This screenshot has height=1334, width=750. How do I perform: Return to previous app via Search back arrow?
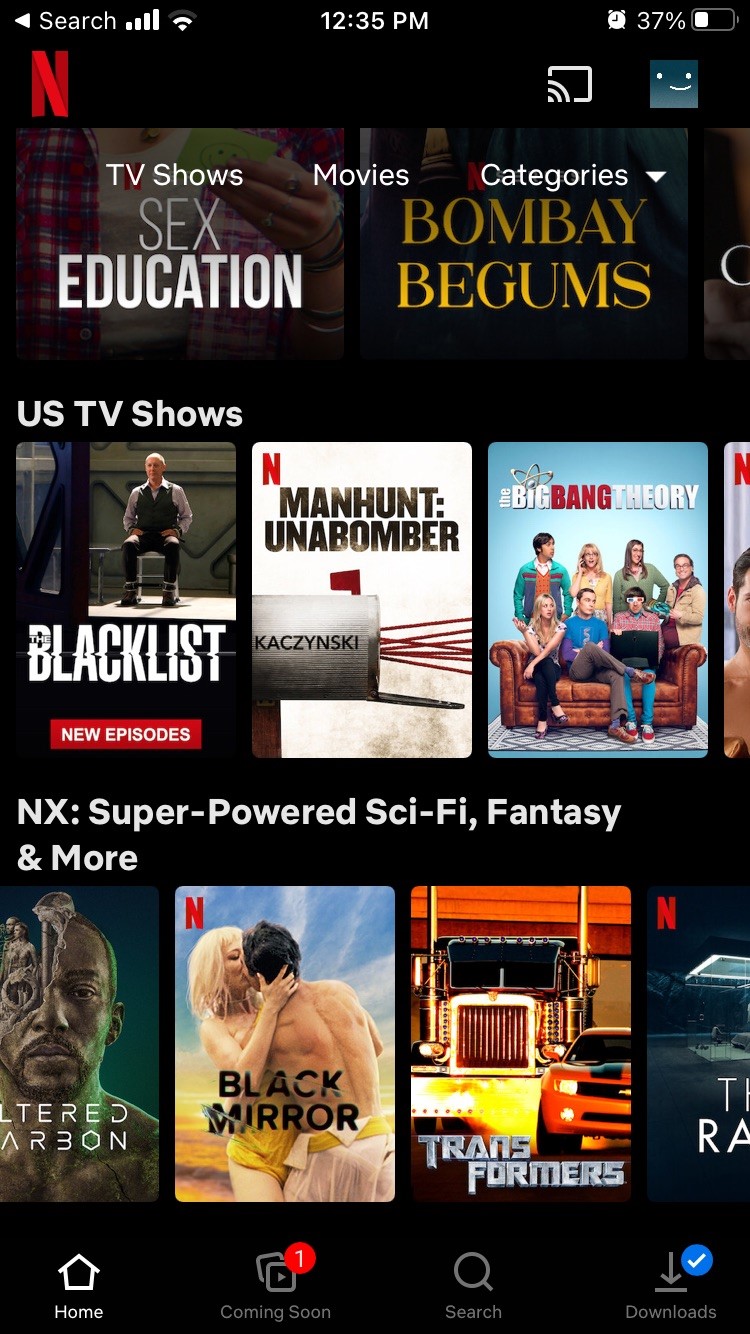coord(65,20)
